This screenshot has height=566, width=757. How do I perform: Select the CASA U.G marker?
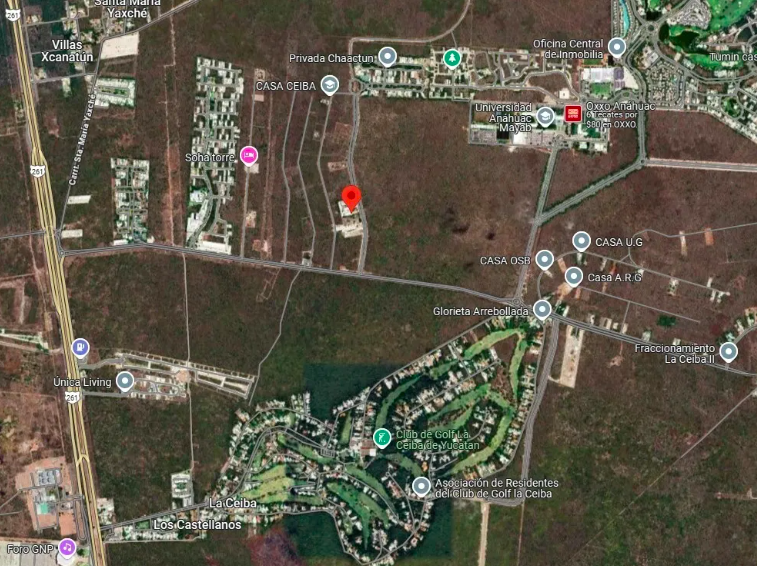pos(581,241)
